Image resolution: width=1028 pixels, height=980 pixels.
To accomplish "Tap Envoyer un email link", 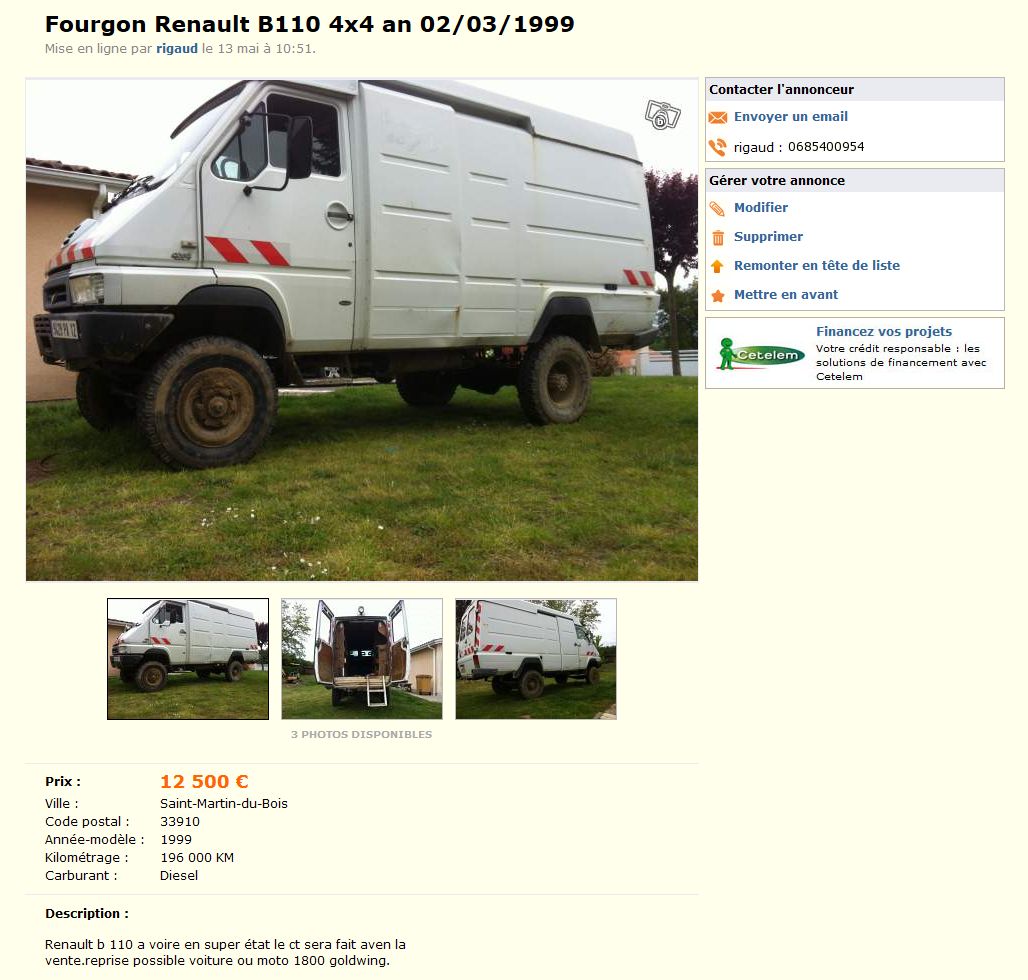I will (x=790, y=117).
